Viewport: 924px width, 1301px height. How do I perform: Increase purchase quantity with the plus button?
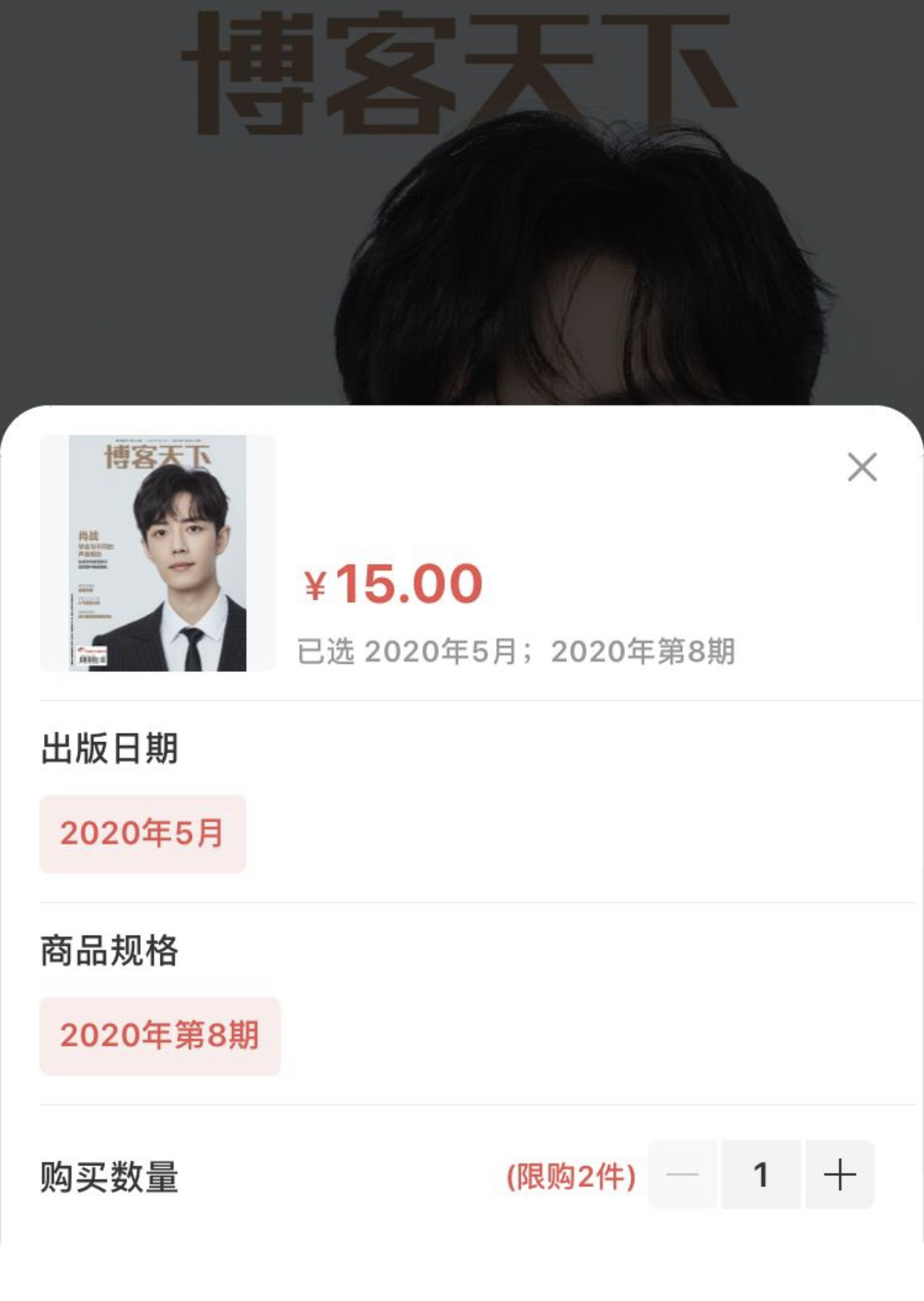tap(840, 1174)
